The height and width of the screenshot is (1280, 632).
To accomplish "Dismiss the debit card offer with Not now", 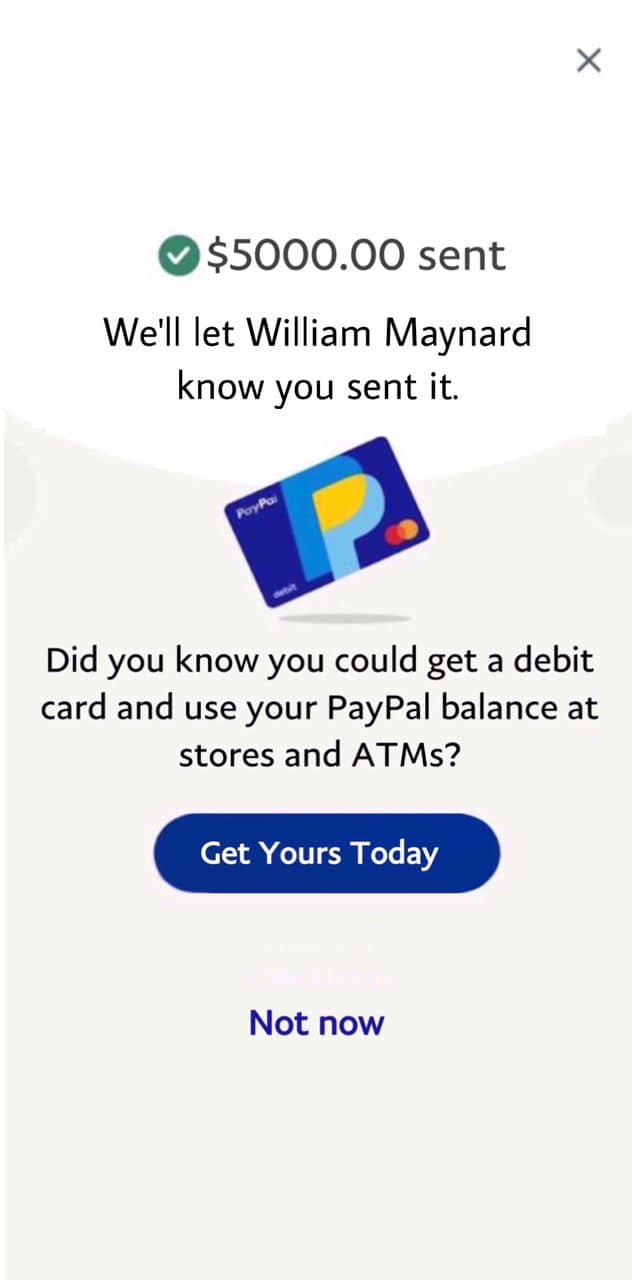I will (316, 1023).
